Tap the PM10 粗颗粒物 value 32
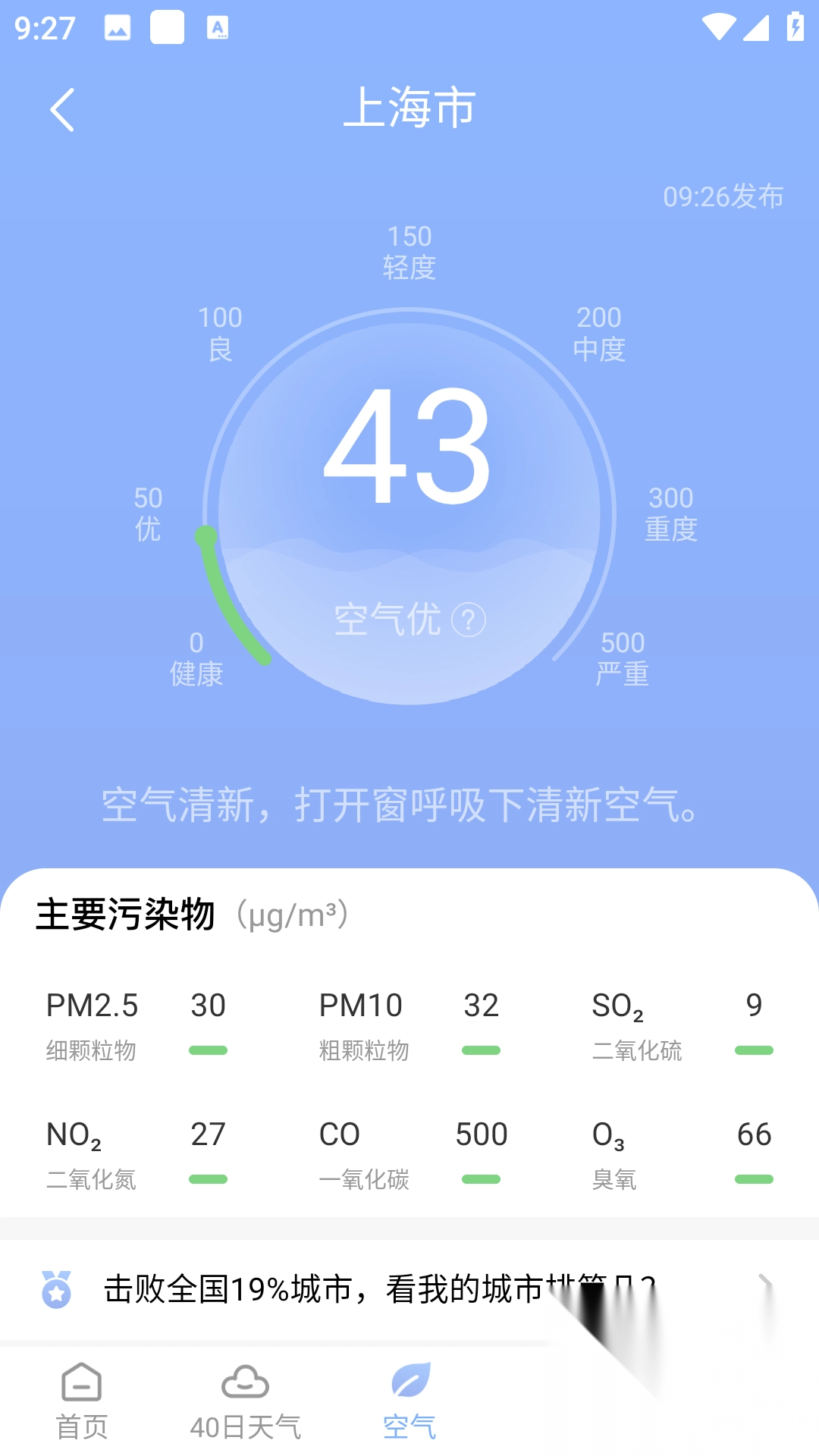The image size is (819, 1456). [481, 1005]
